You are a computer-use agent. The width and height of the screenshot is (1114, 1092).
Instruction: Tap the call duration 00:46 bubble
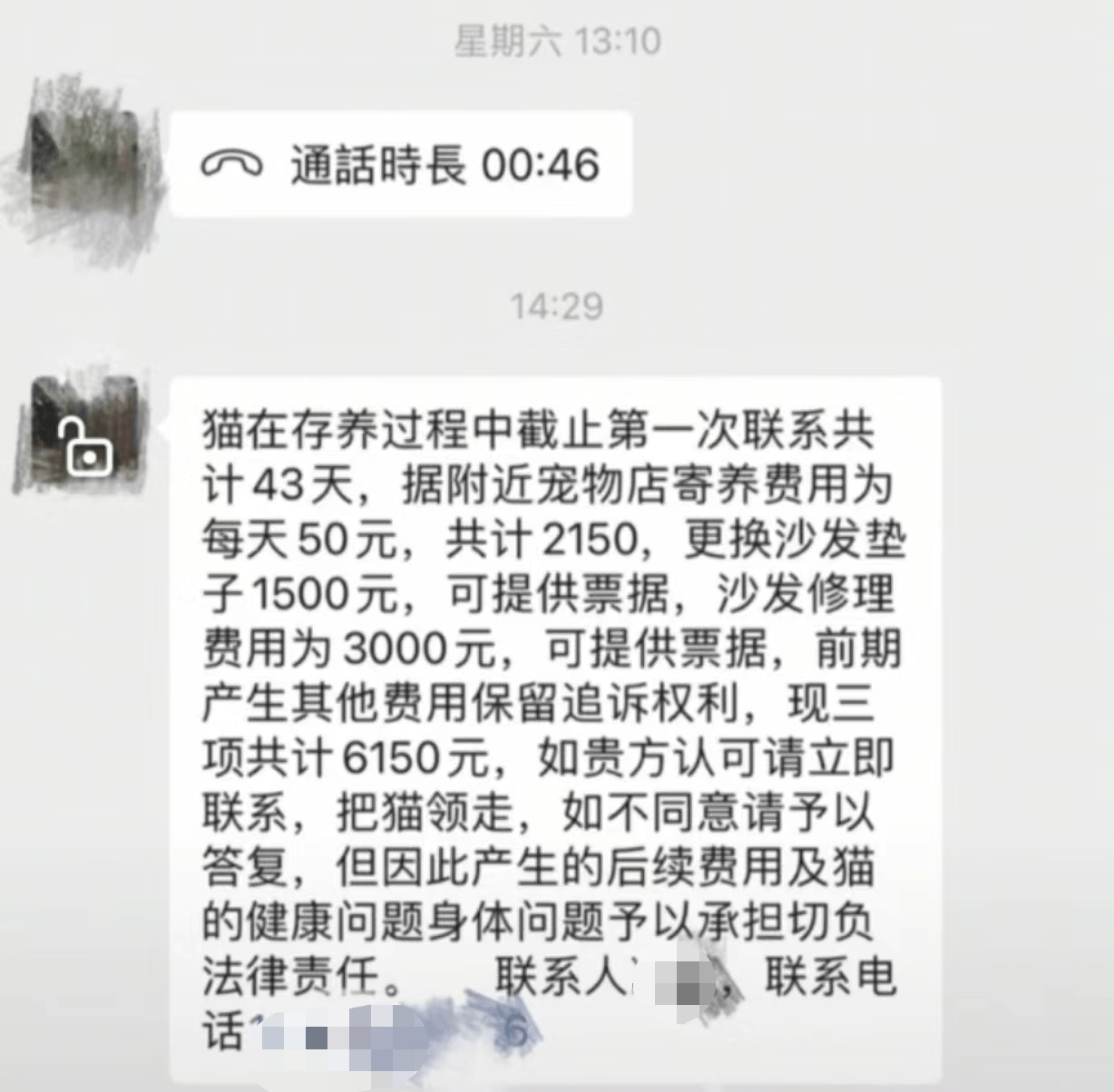coord(400,164)
